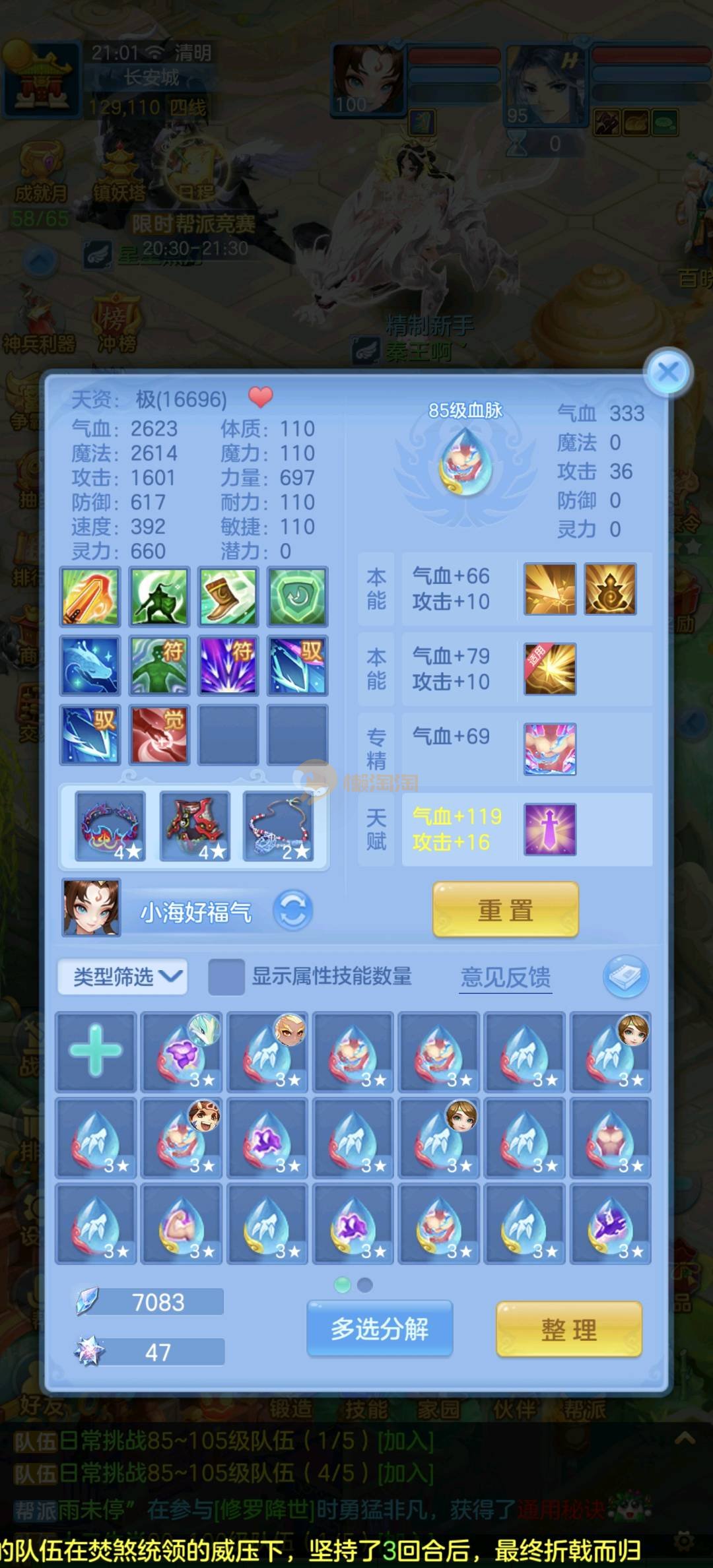Open the 类型筛选 type filter dropdown
This screenshot has height=1568, width=713.
tap(123, 977)
